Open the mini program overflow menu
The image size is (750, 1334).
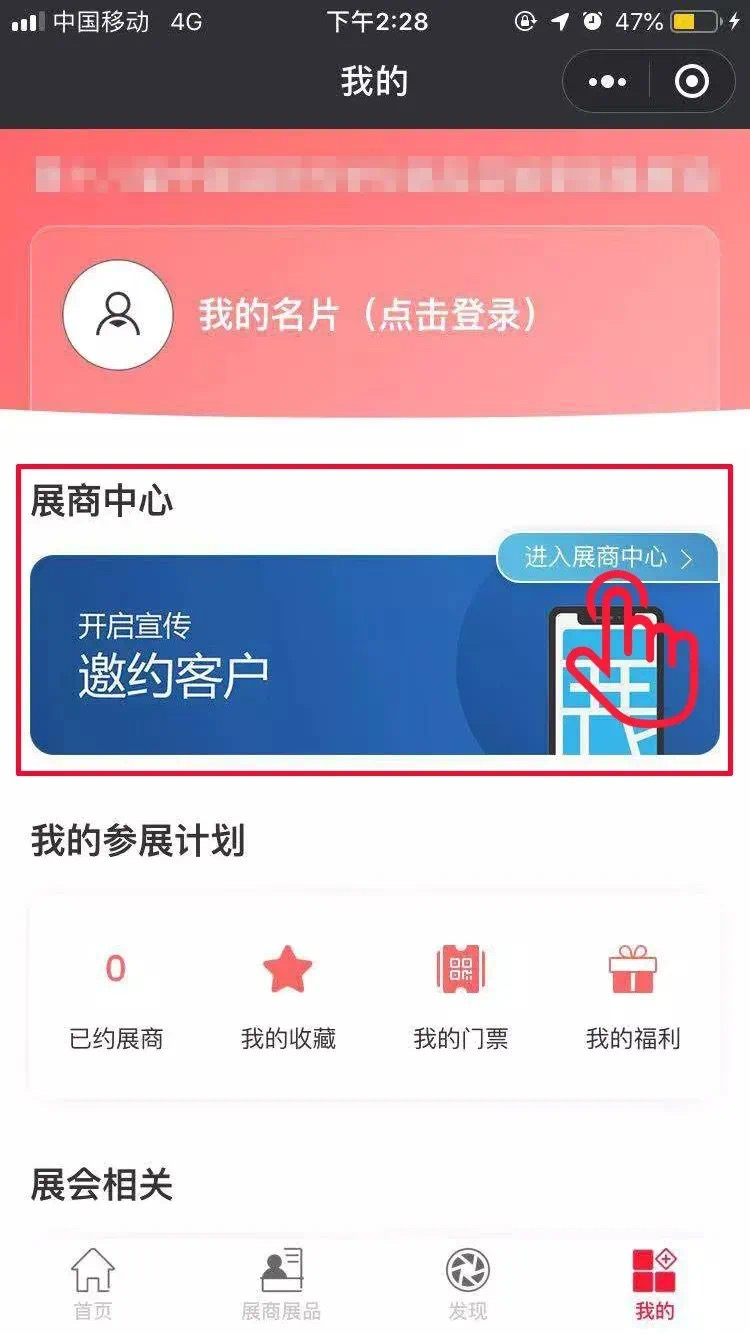click(x=607, y=82)
